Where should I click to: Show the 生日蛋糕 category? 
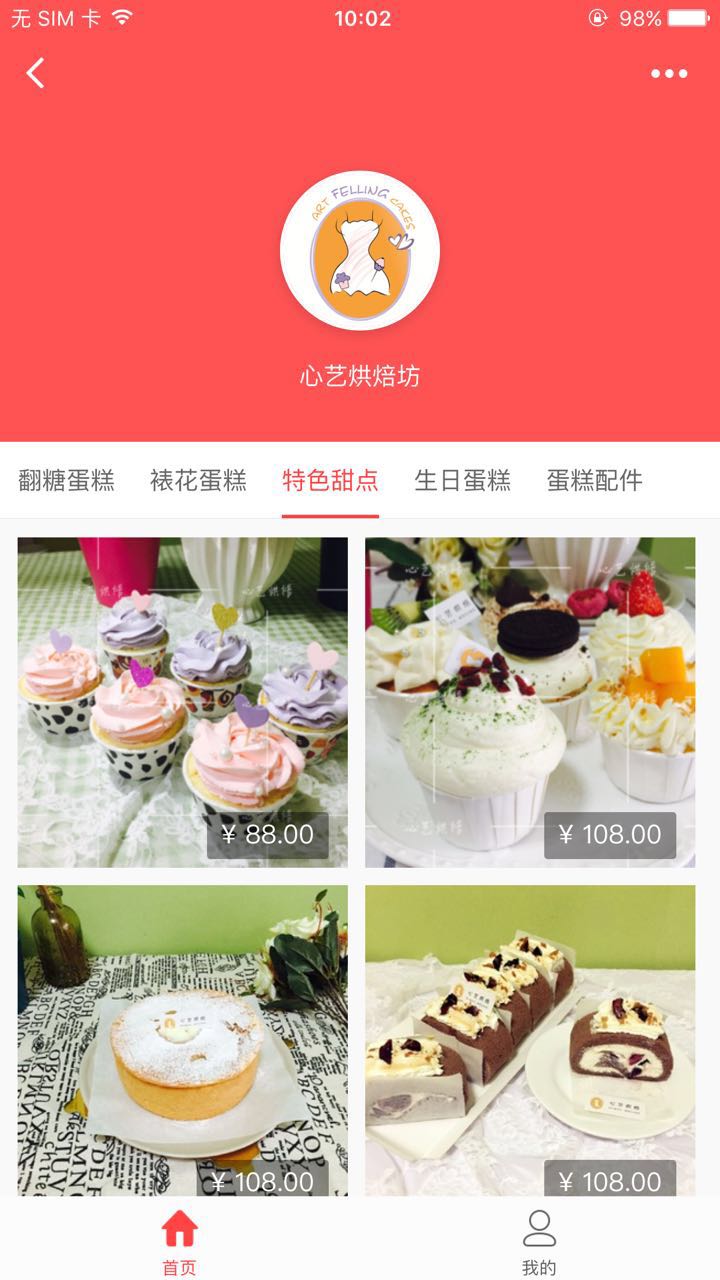pos(462,481)
